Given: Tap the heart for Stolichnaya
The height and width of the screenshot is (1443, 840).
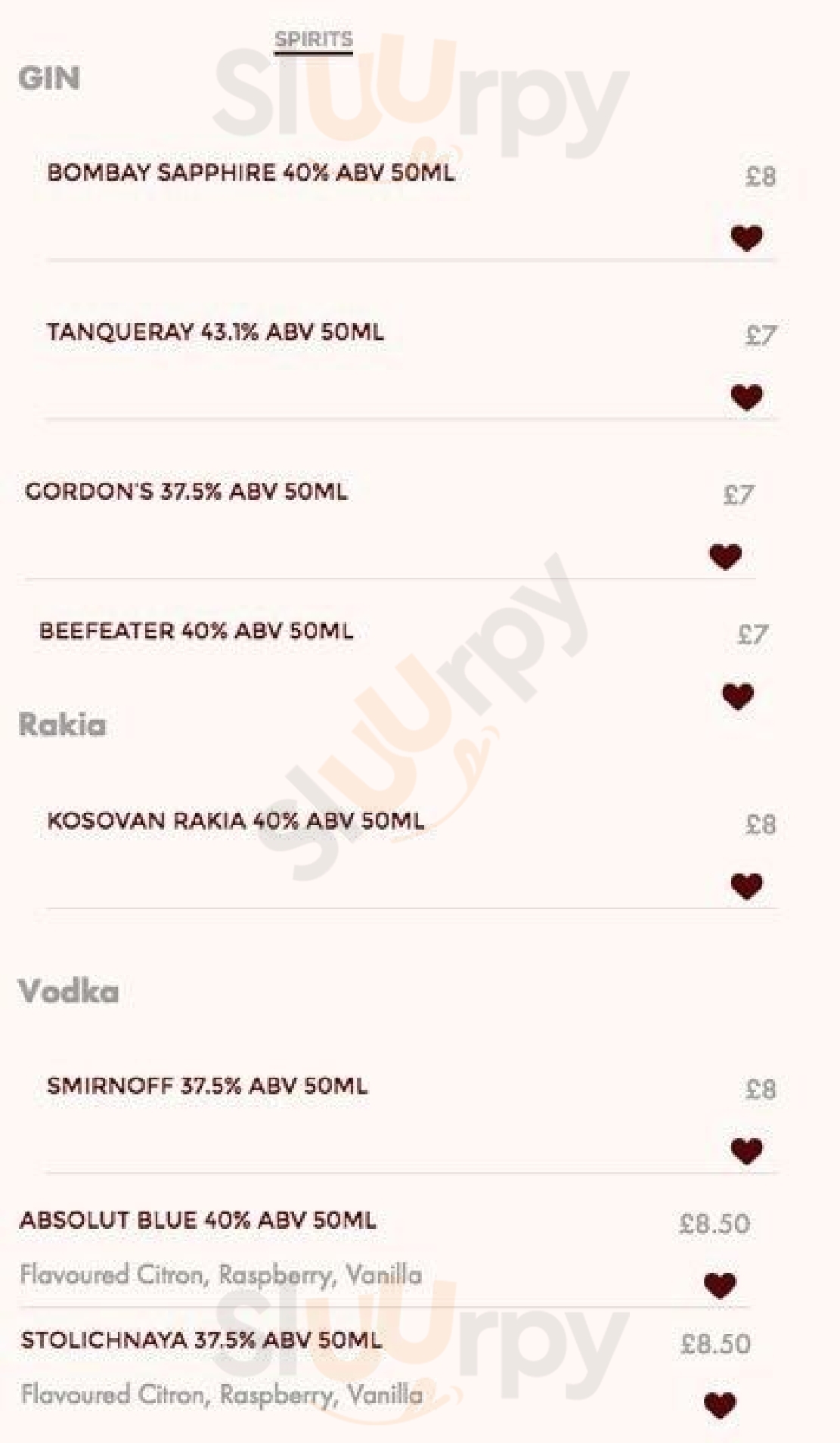Looking at the screenshot, I should (720, 1405).
